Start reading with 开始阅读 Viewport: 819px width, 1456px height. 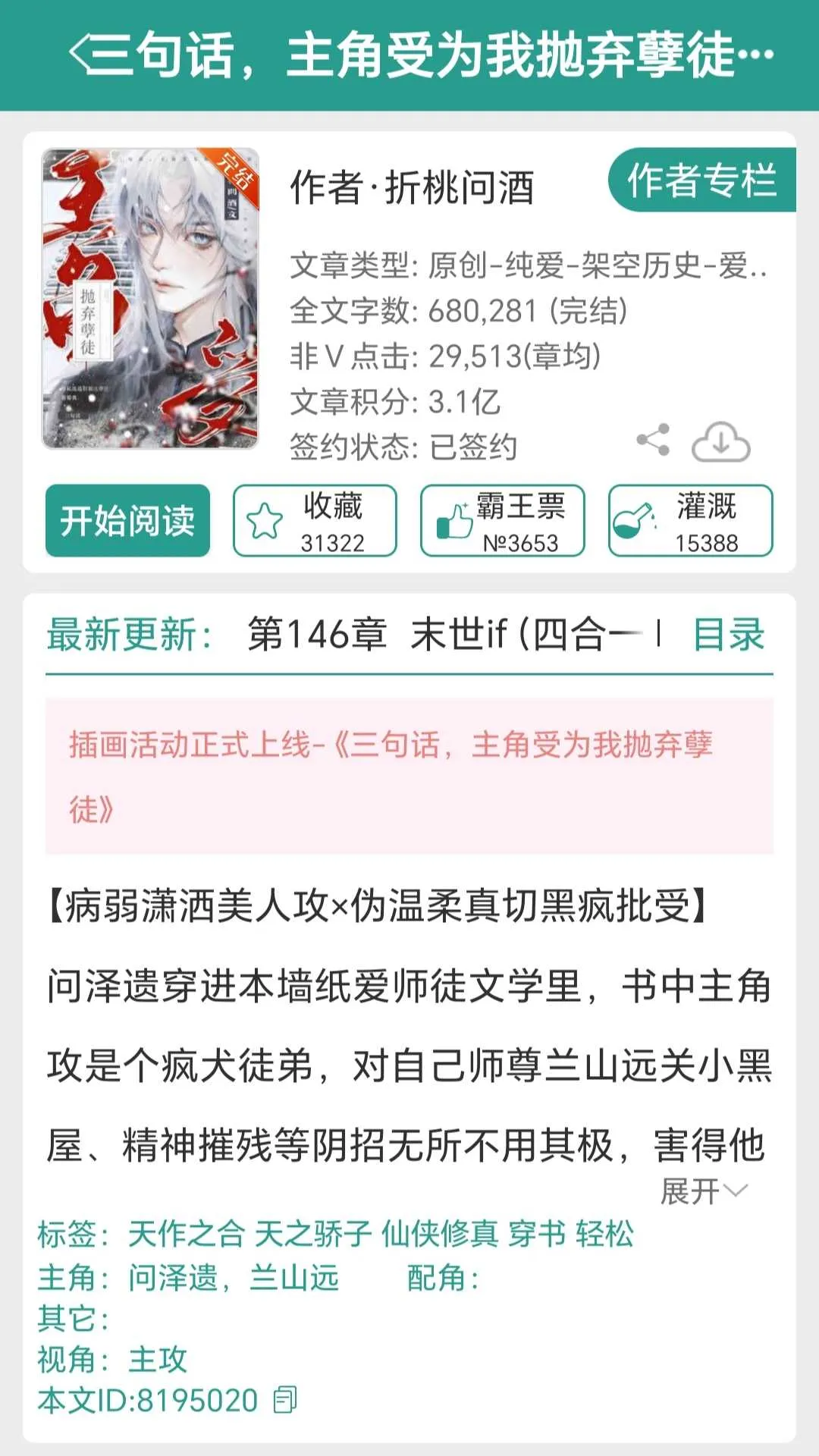coord(127,521)
